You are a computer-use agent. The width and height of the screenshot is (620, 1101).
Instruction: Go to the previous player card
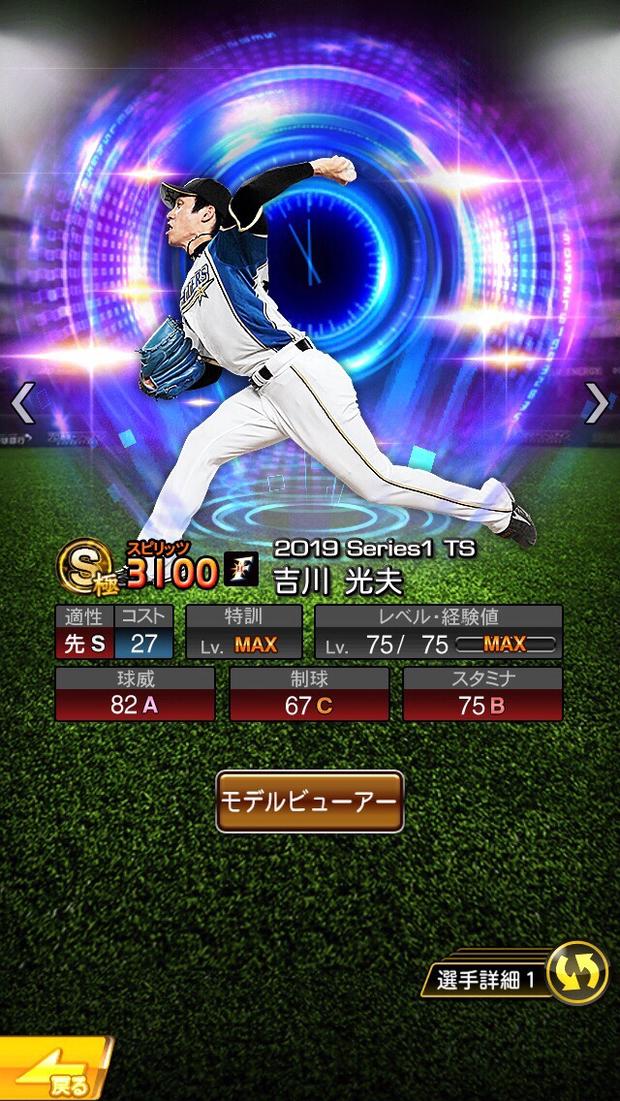pyautogui.click(x=23, y=403)
